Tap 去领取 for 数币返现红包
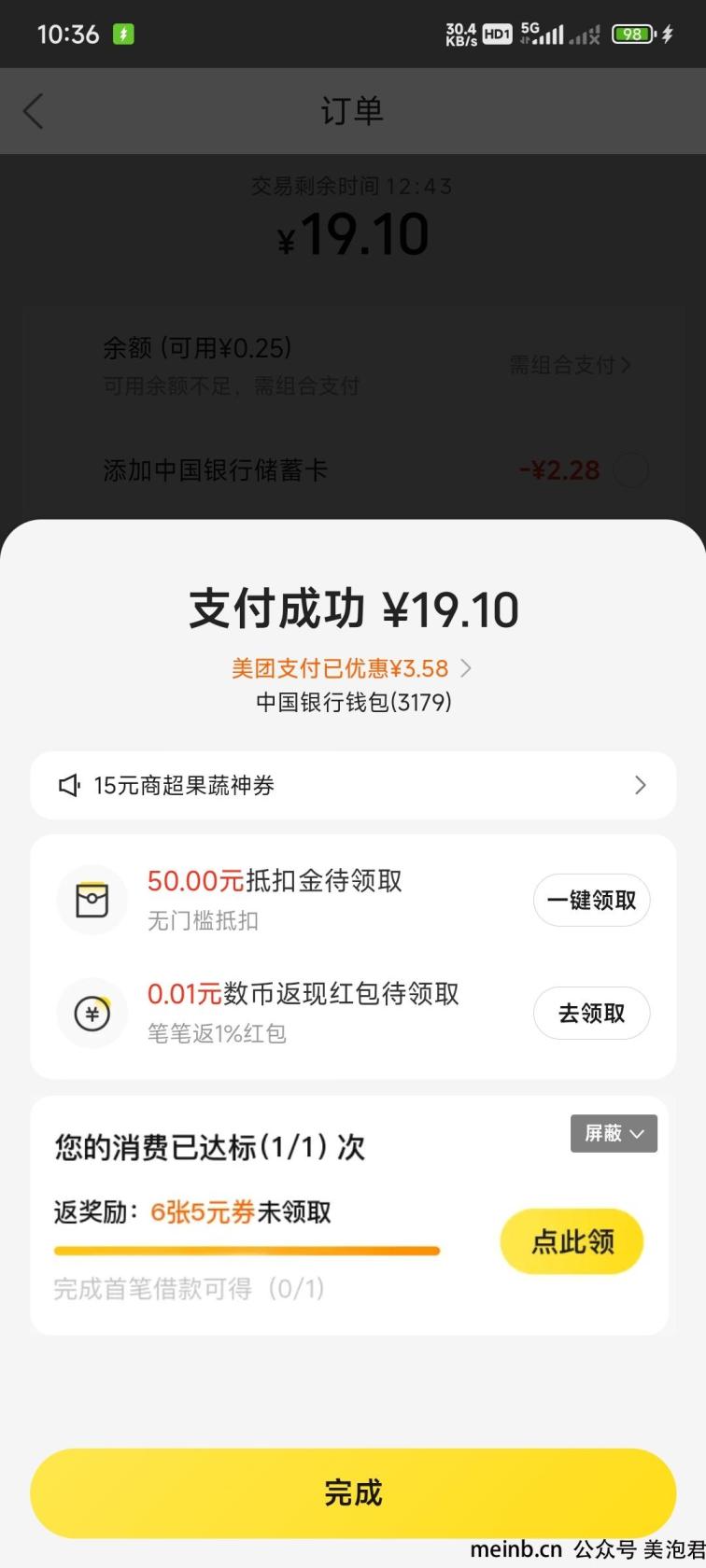This screenshot has height=1568, width=706. coord(591,1013)
